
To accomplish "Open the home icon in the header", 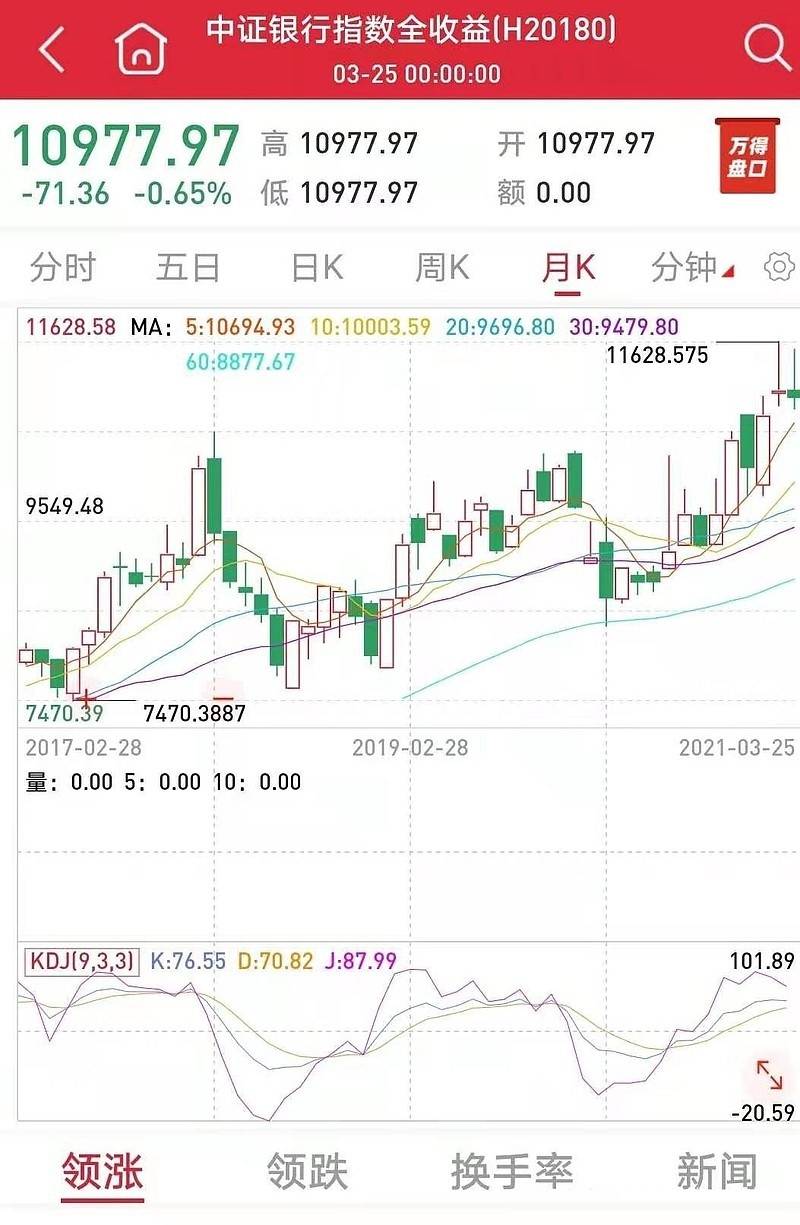I will [140, 48].
